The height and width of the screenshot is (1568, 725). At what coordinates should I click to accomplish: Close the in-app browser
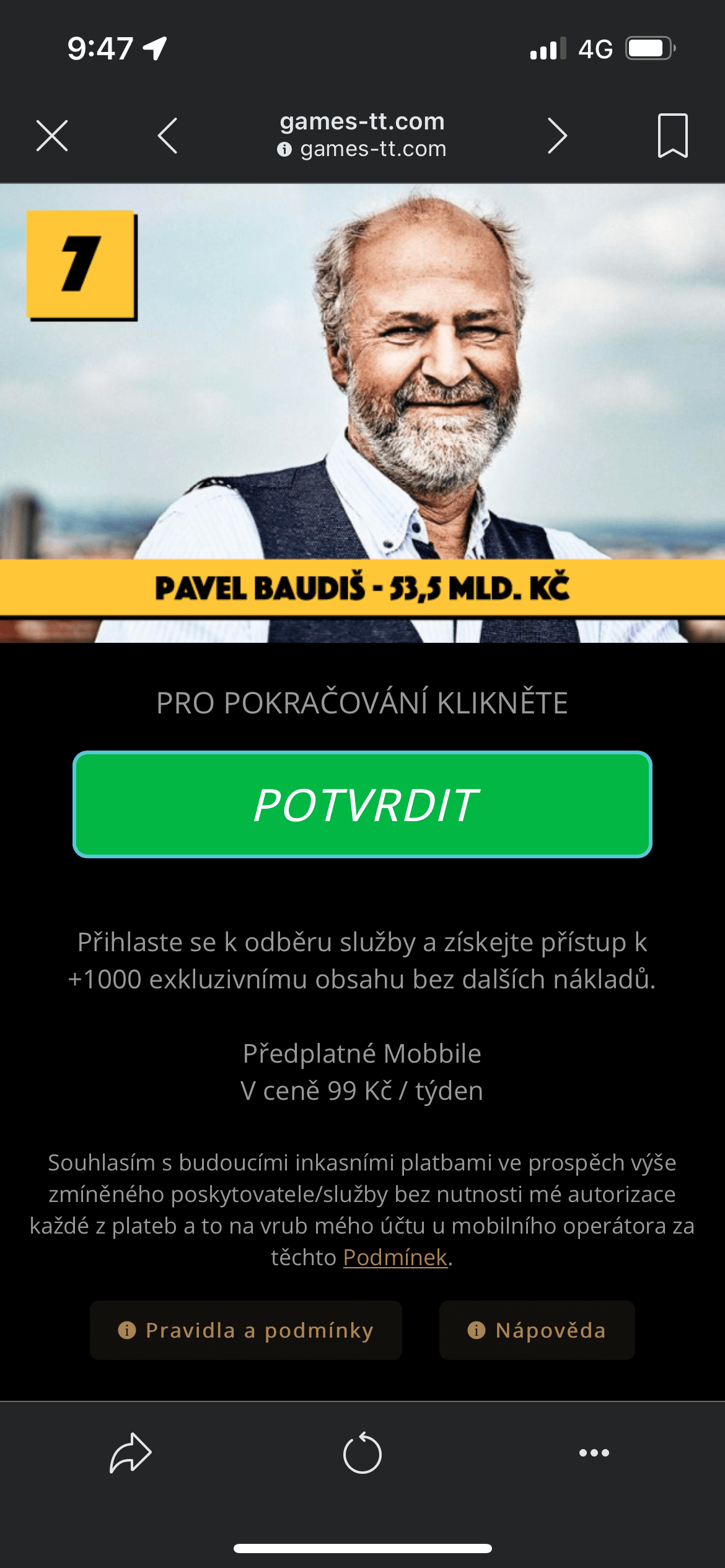coord(52,136)
